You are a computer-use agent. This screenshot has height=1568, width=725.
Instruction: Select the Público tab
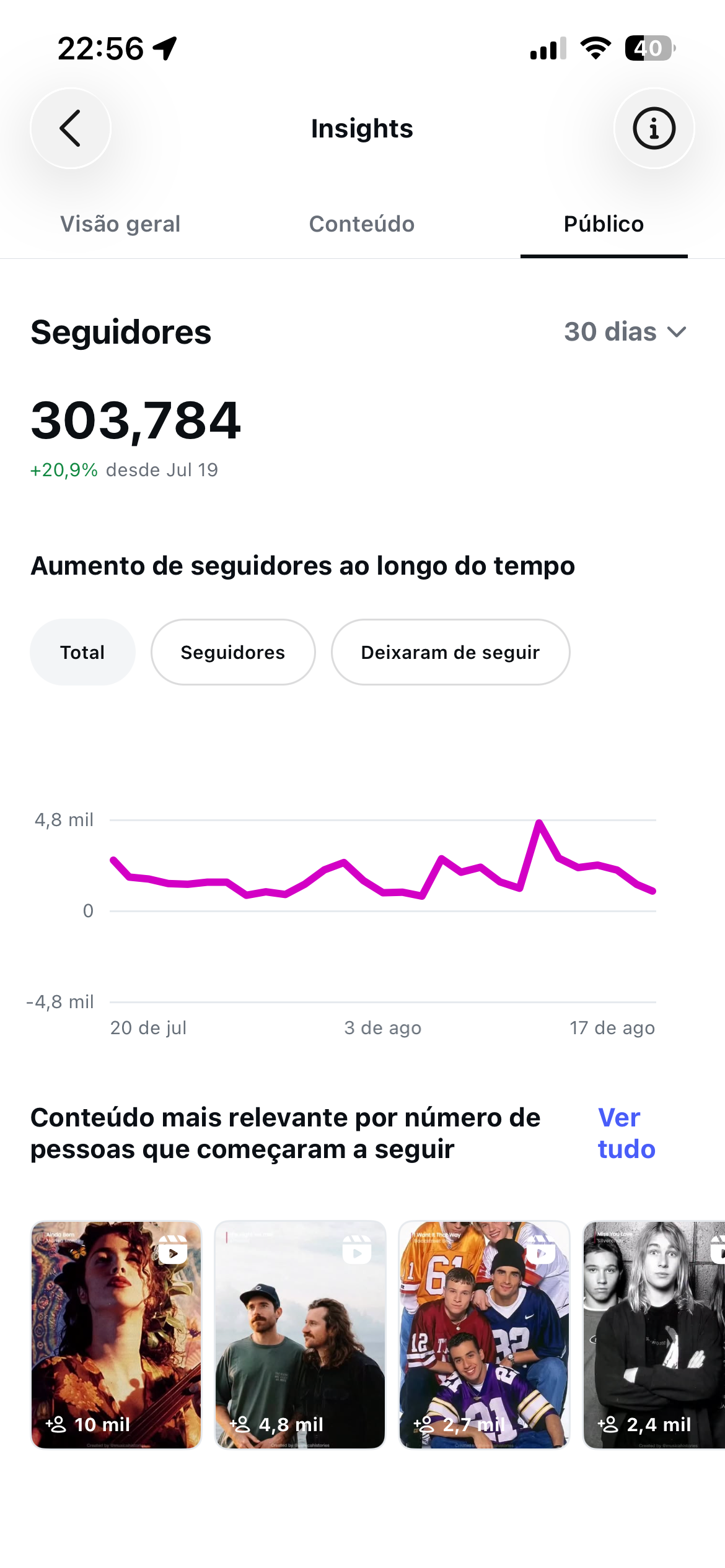coord(604,224)
